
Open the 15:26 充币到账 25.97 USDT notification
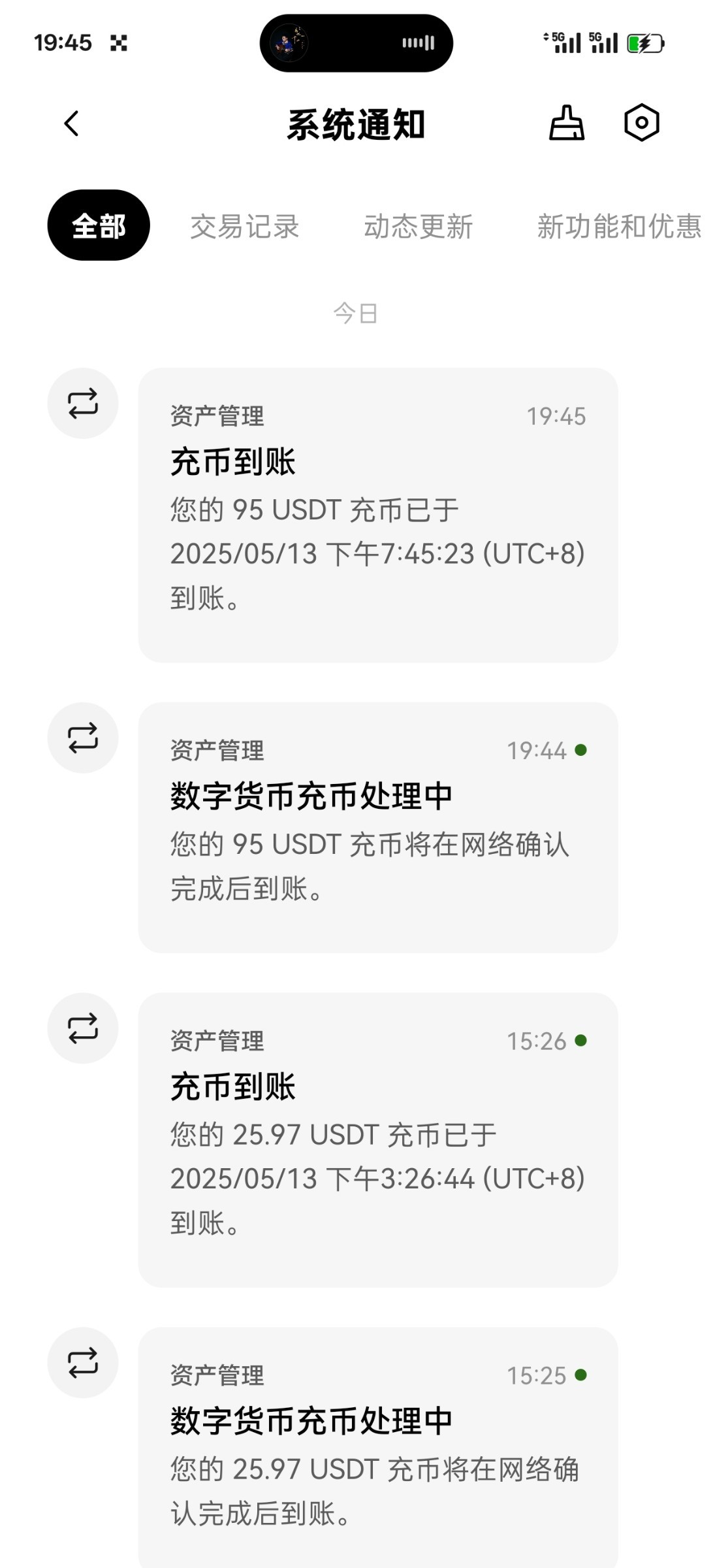coord(377,1139)
